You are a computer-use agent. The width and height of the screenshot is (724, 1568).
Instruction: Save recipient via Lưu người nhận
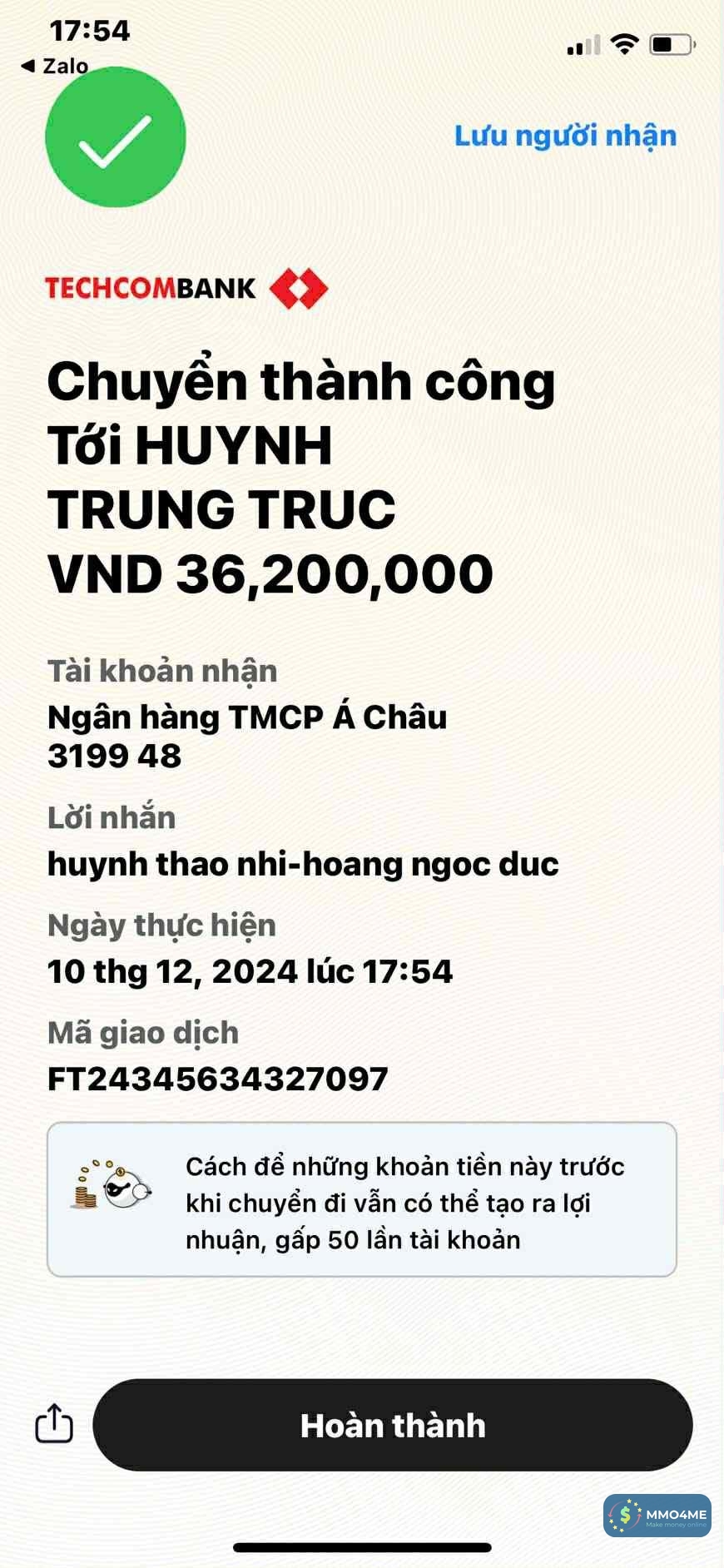[565, 136]
